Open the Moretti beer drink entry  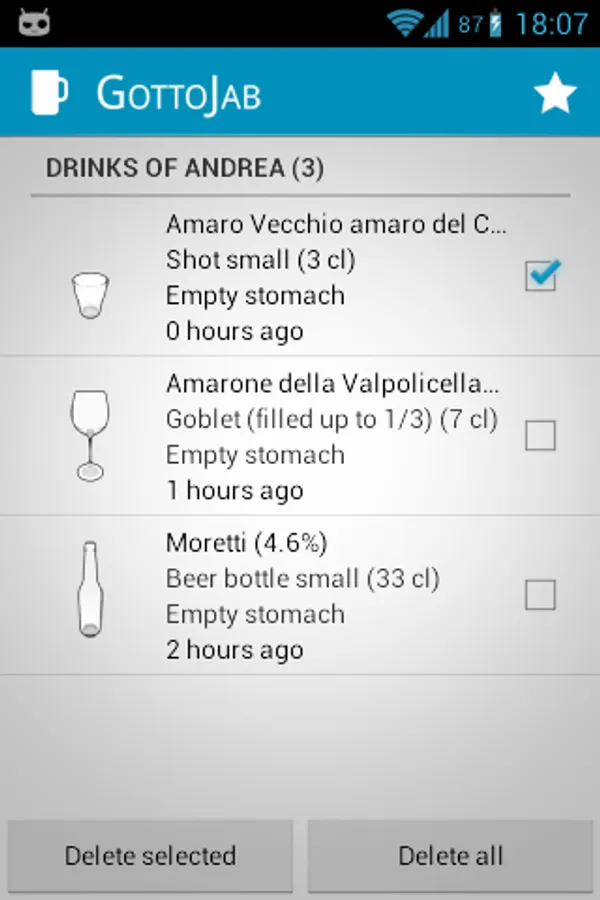point(300,596)
